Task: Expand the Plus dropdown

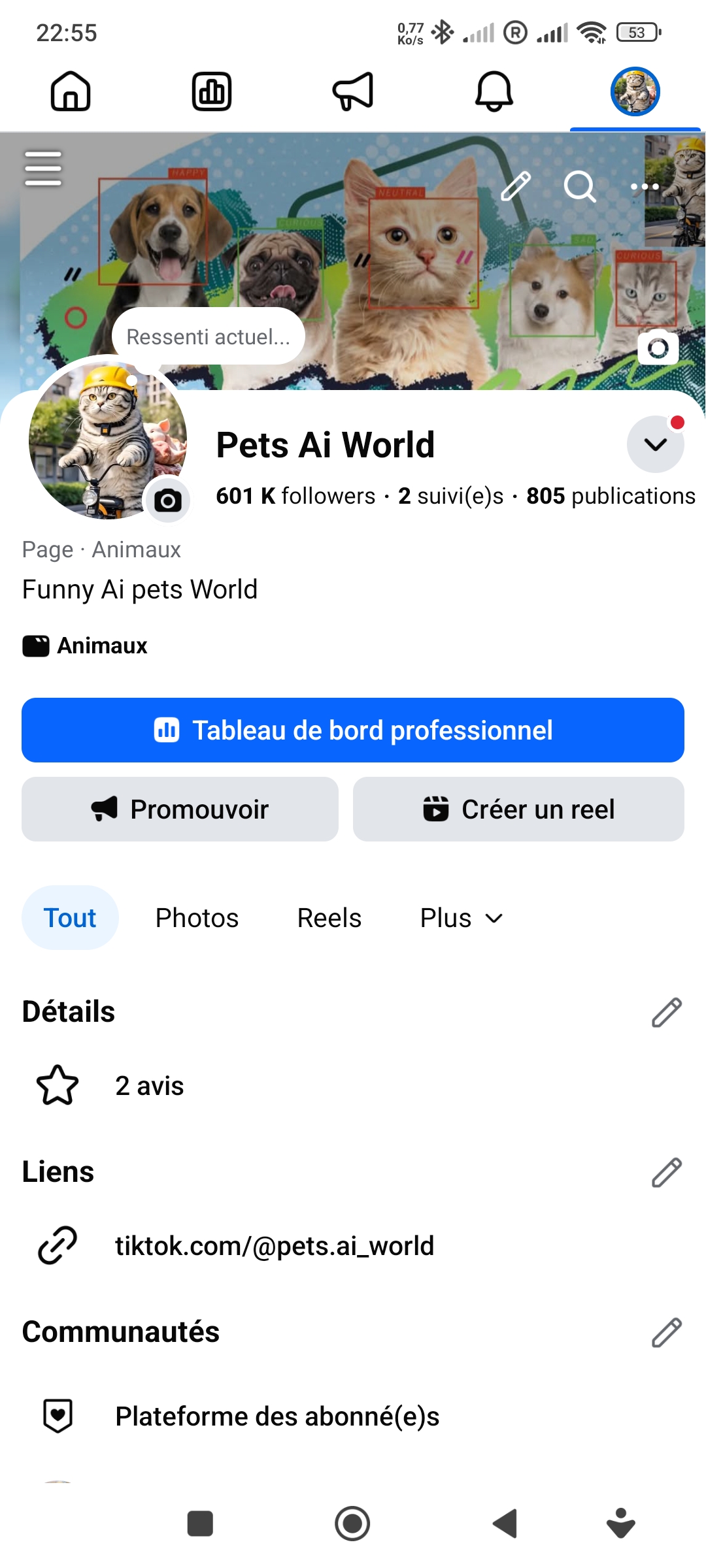Action: pyautogui.click(x=461, y=918)
